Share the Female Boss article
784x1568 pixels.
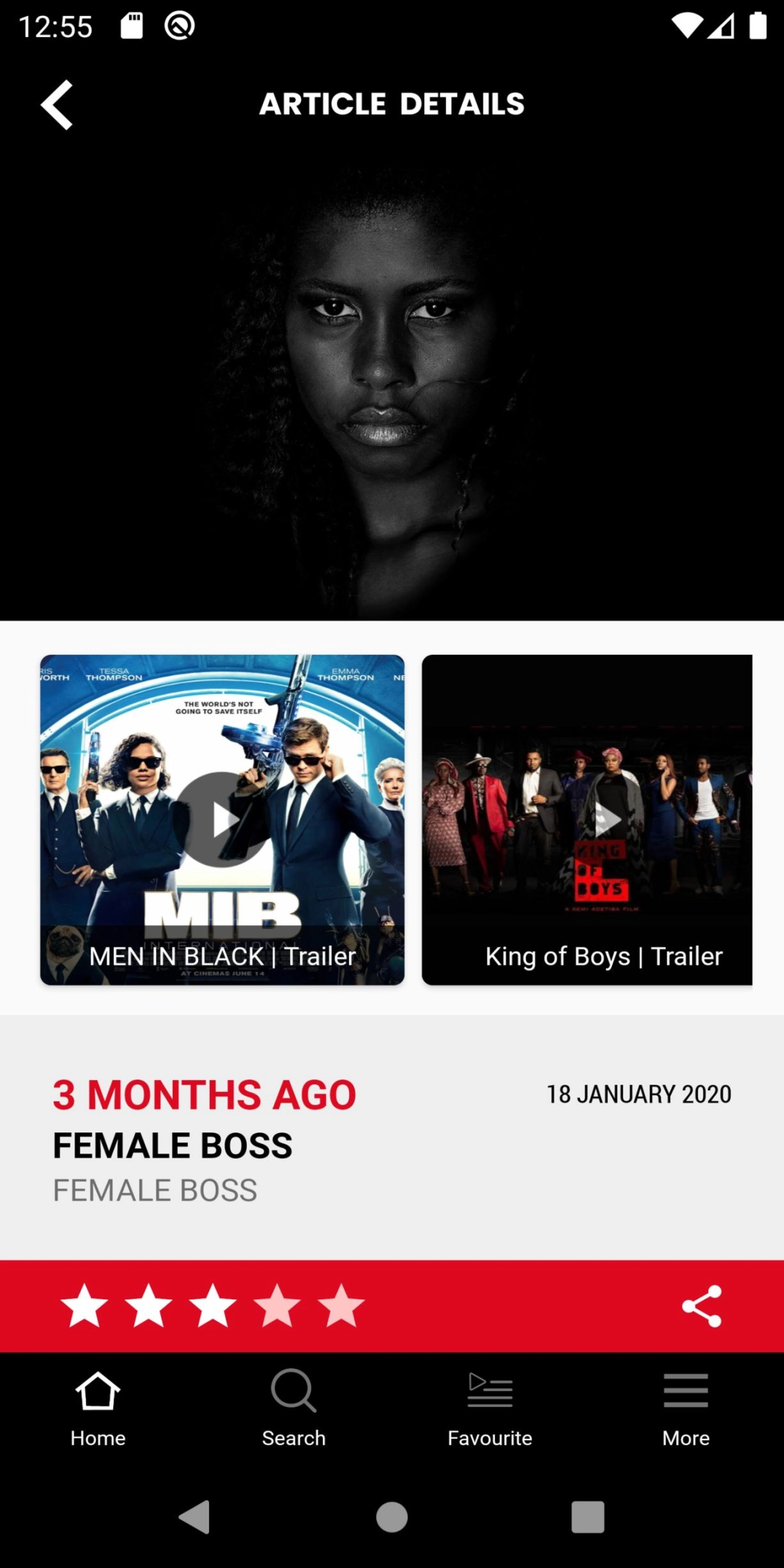click(701, 1306)
